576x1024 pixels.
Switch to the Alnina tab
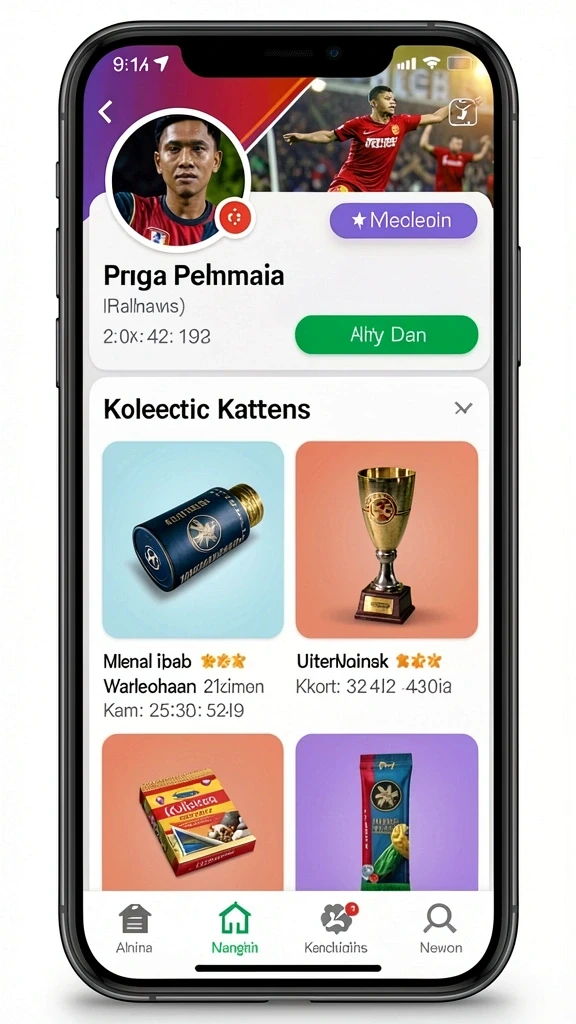coord(135,929)
